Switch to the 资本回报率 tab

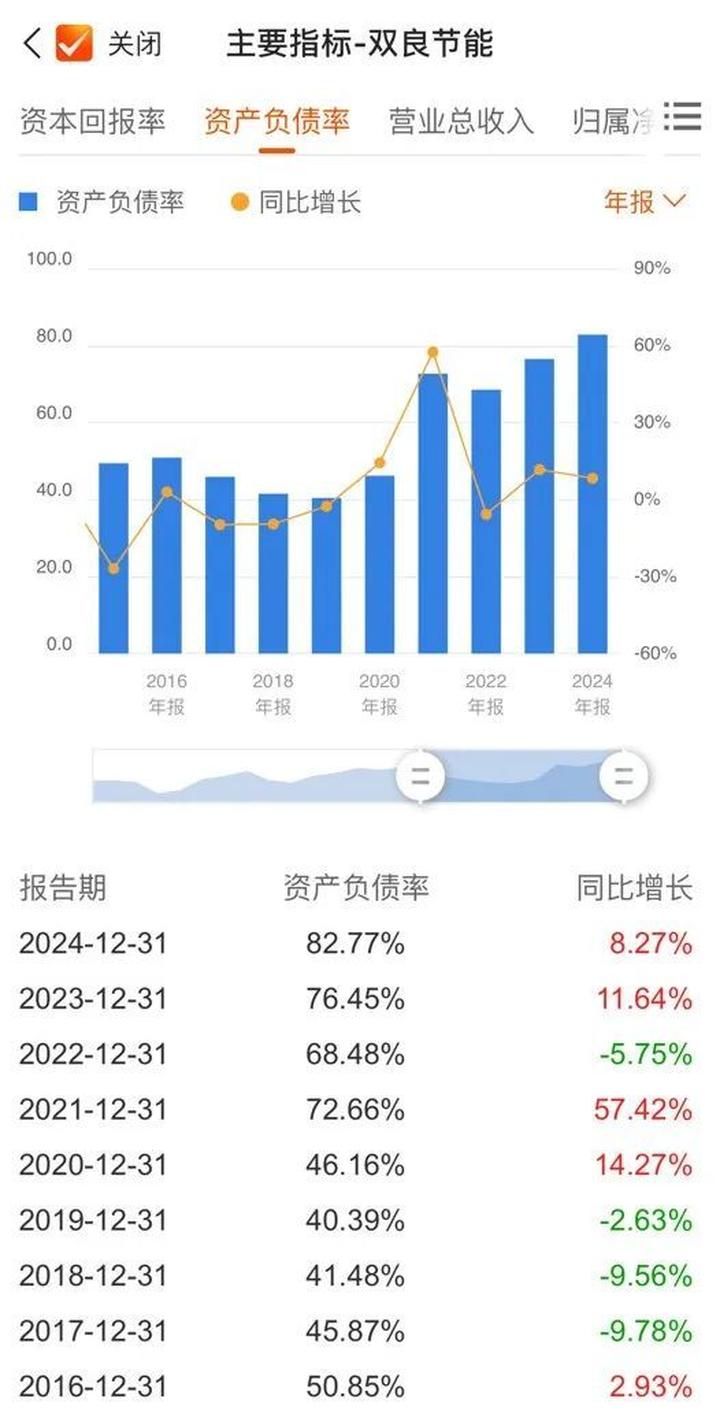tap(92, 122)
